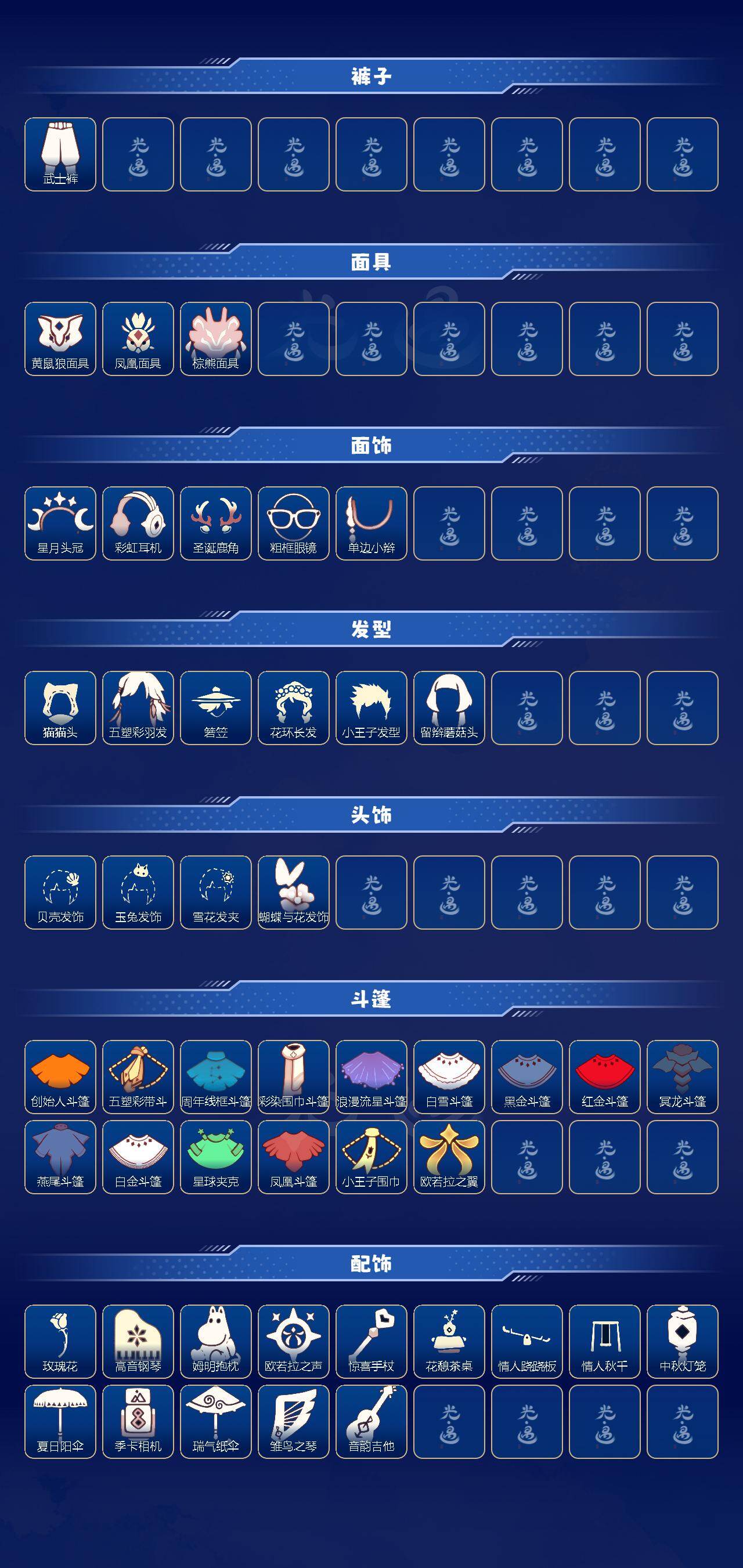
Task: Click the 棕熊面具 mask icon
Action: pos(214,335)
